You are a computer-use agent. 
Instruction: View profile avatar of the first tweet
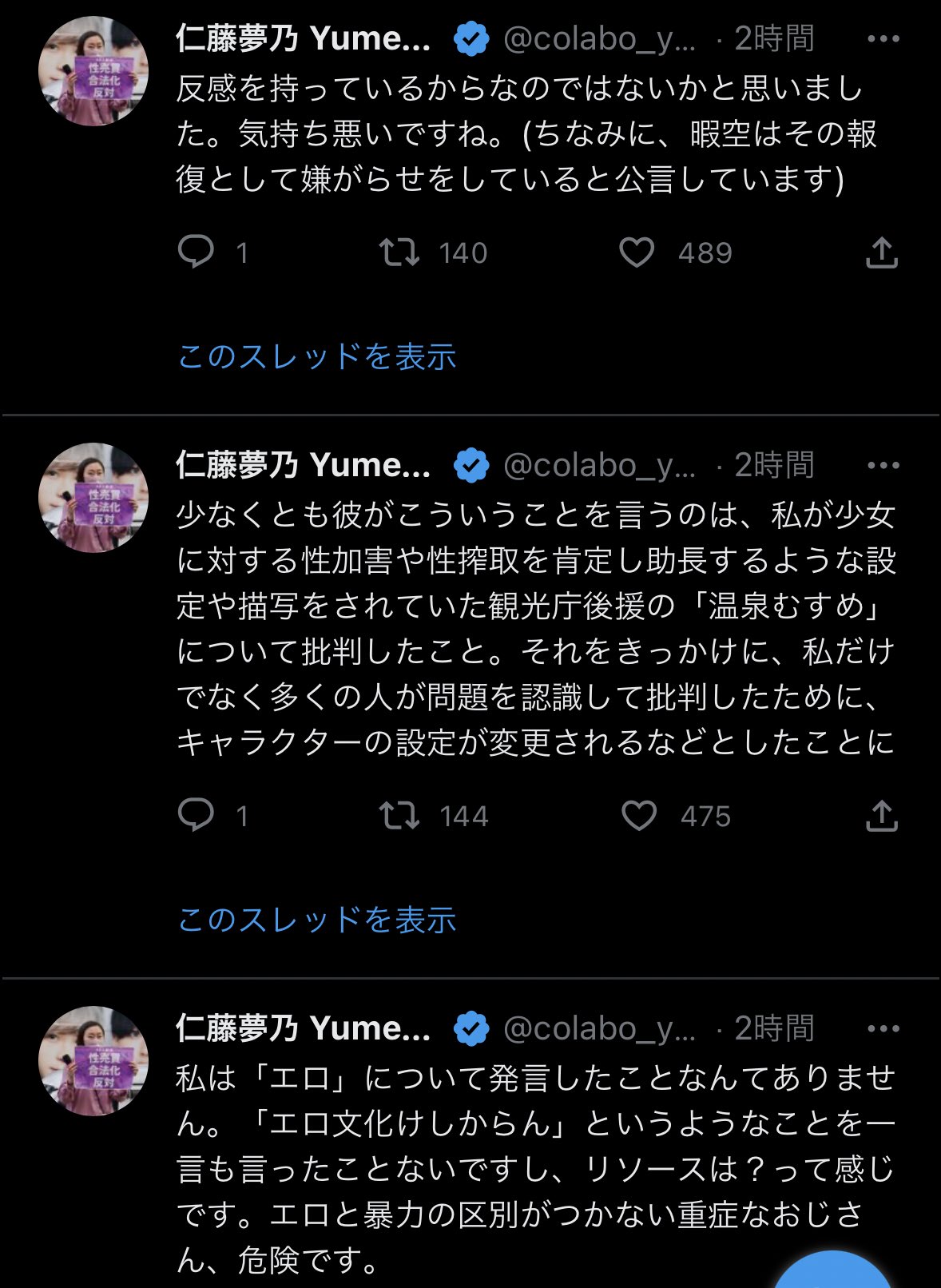[x=93, y=70]
